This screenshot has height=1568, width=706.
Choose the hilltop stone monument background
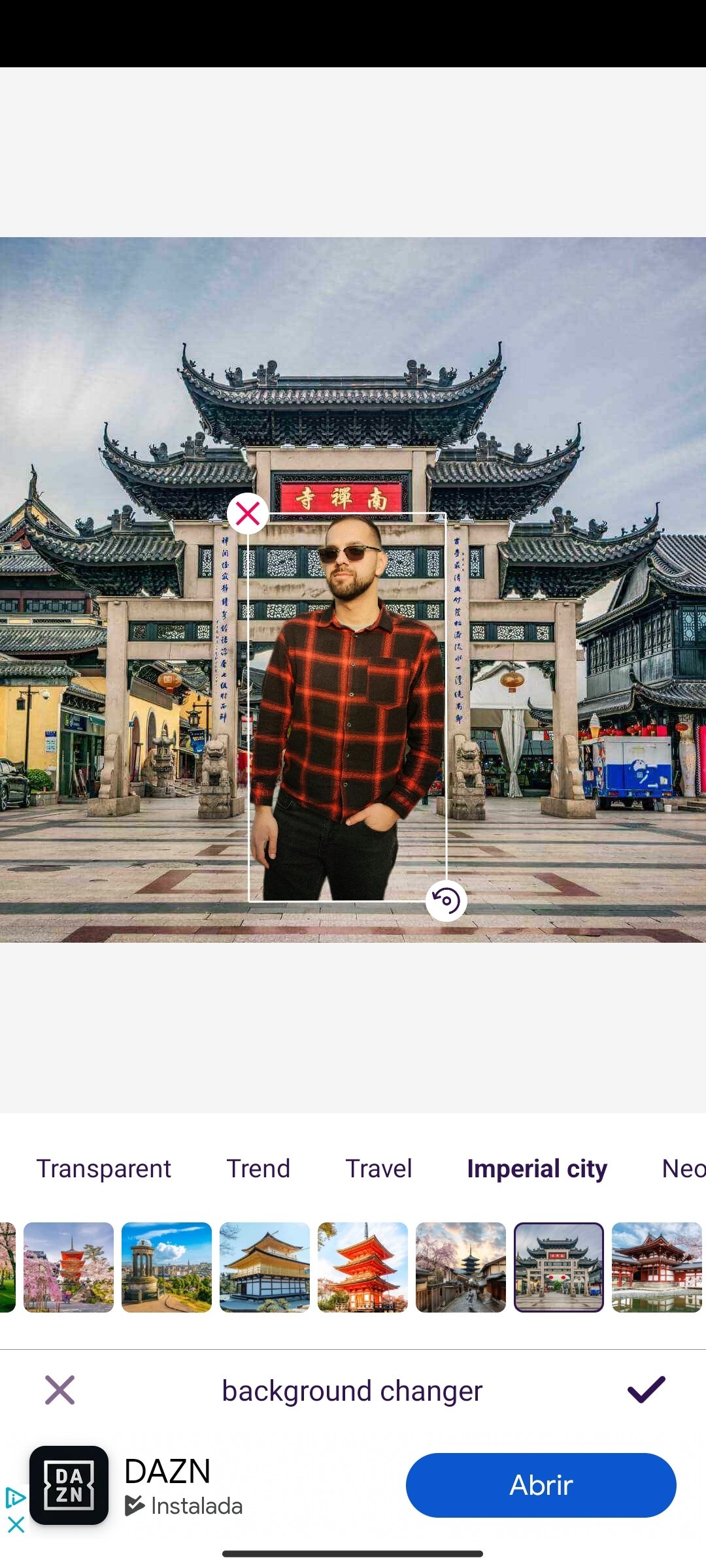167,1267
